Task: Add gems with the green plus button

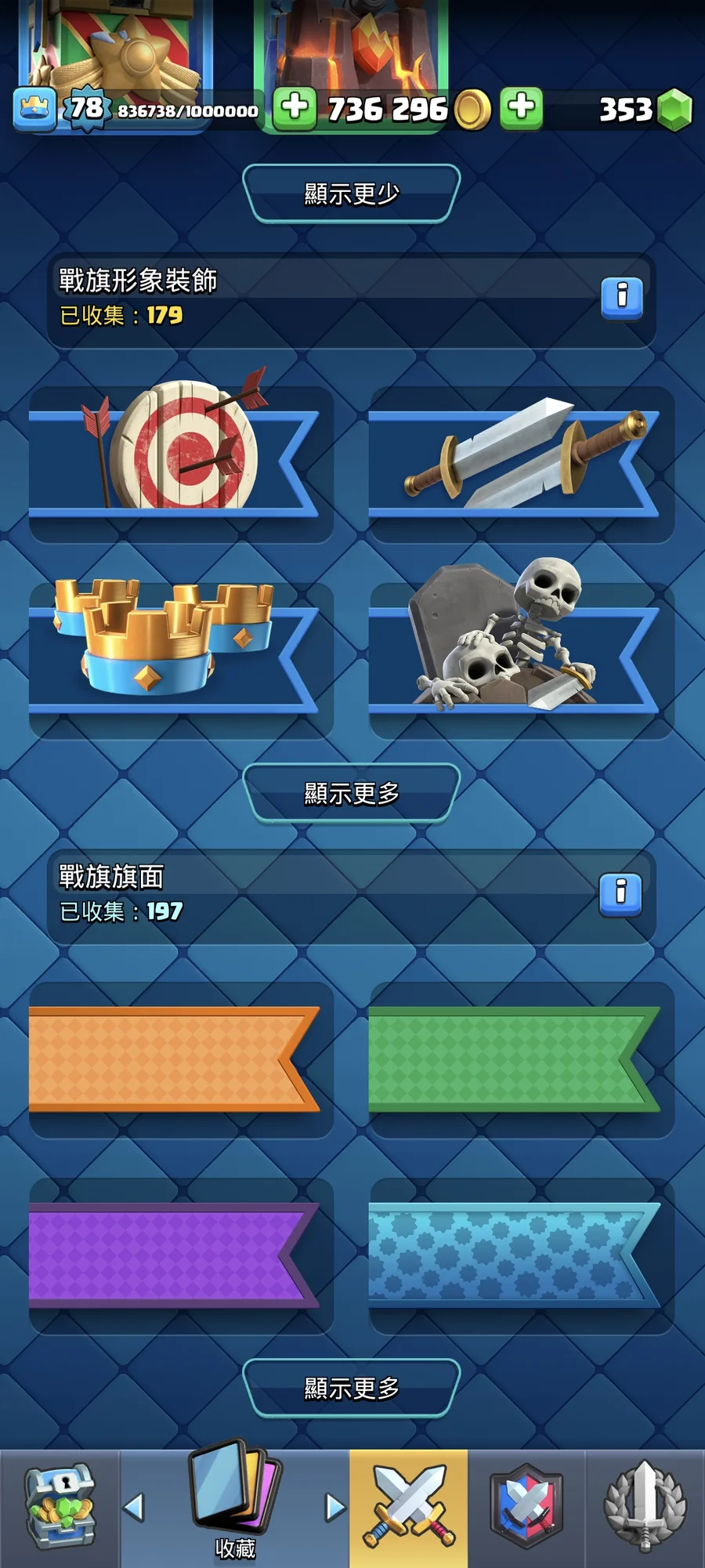Action: click(522, 107)
